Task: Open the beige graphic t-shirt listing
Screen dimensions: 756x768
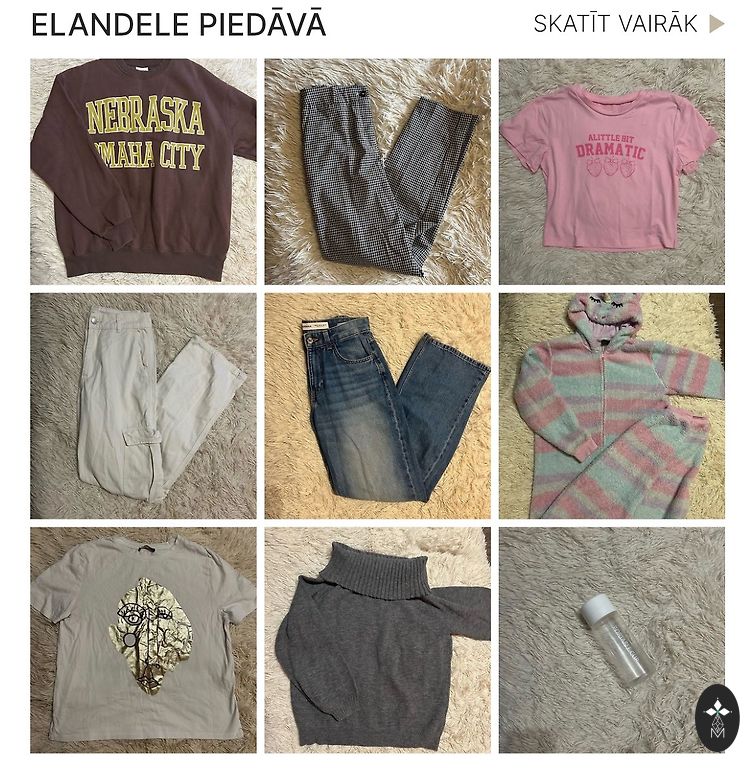Action: pyautogui.click(x=143, y=640)
